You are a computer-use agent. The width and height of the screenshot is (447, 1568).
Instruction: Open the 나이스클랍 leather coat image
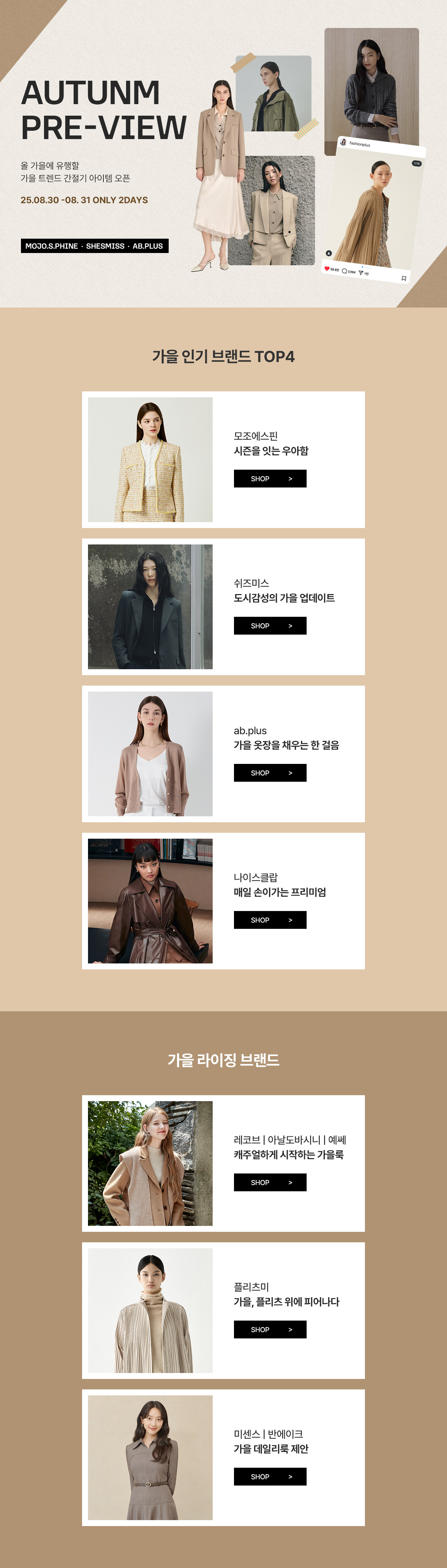coord(150,901)
